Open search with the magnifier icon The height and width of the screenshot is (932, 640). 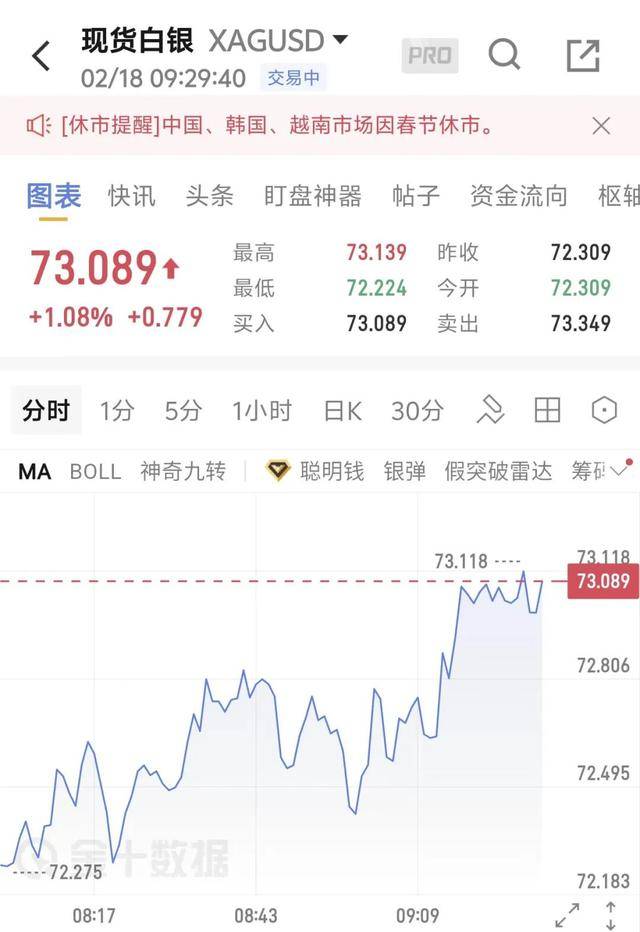pyautogui.click(x=504, y=56)
